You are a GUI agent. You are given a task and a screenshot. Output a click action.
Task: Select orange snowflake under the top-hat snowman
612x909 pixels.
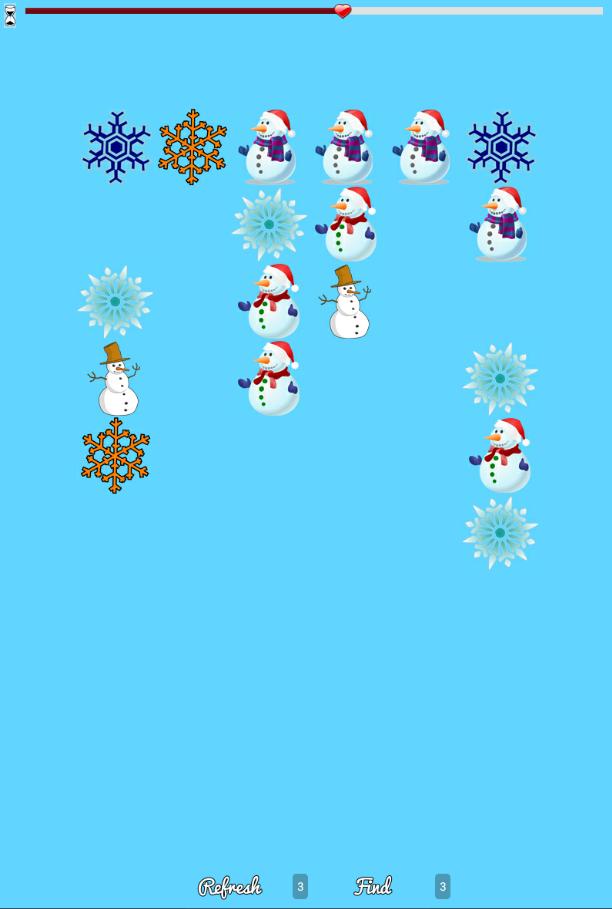pos(115,455)
